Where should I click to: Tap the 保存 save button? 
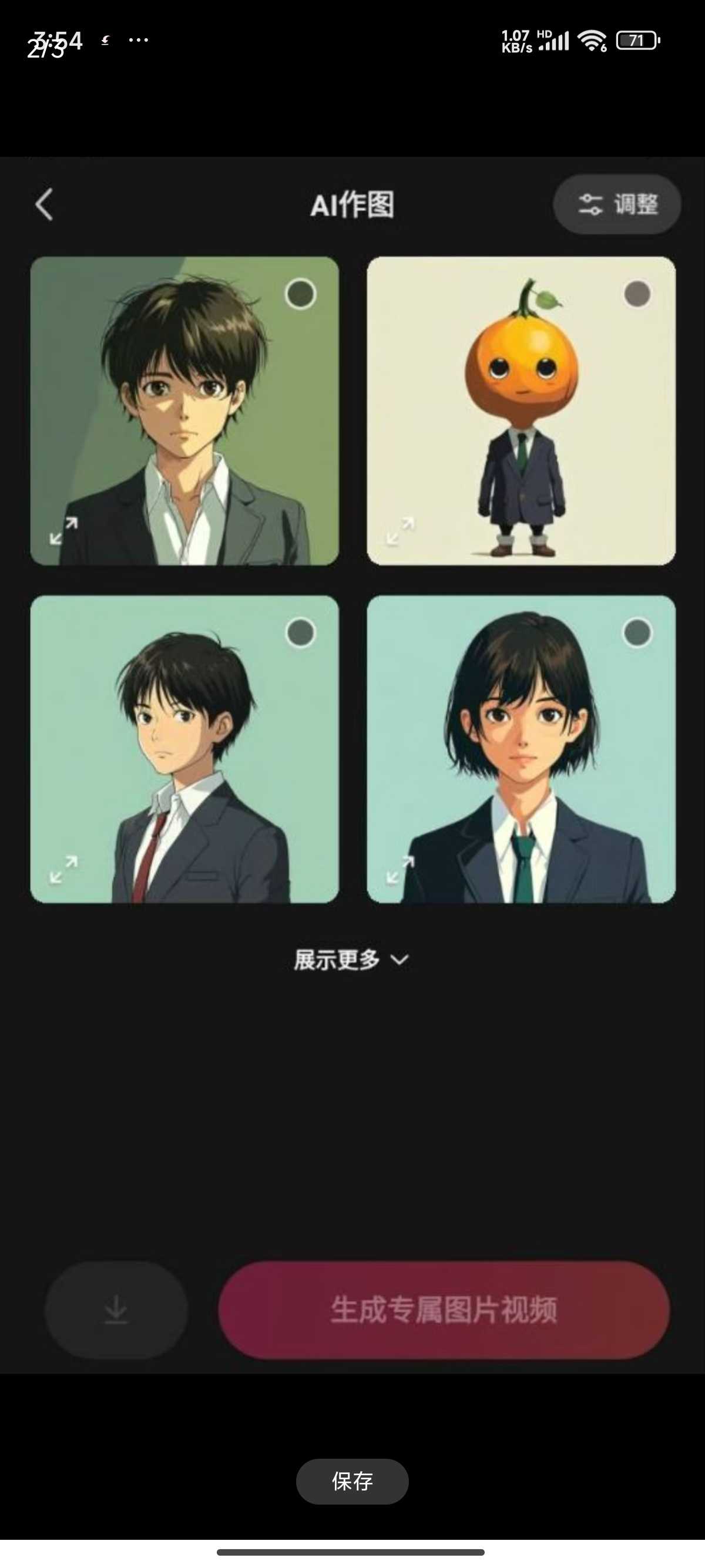coord(352,1481)
